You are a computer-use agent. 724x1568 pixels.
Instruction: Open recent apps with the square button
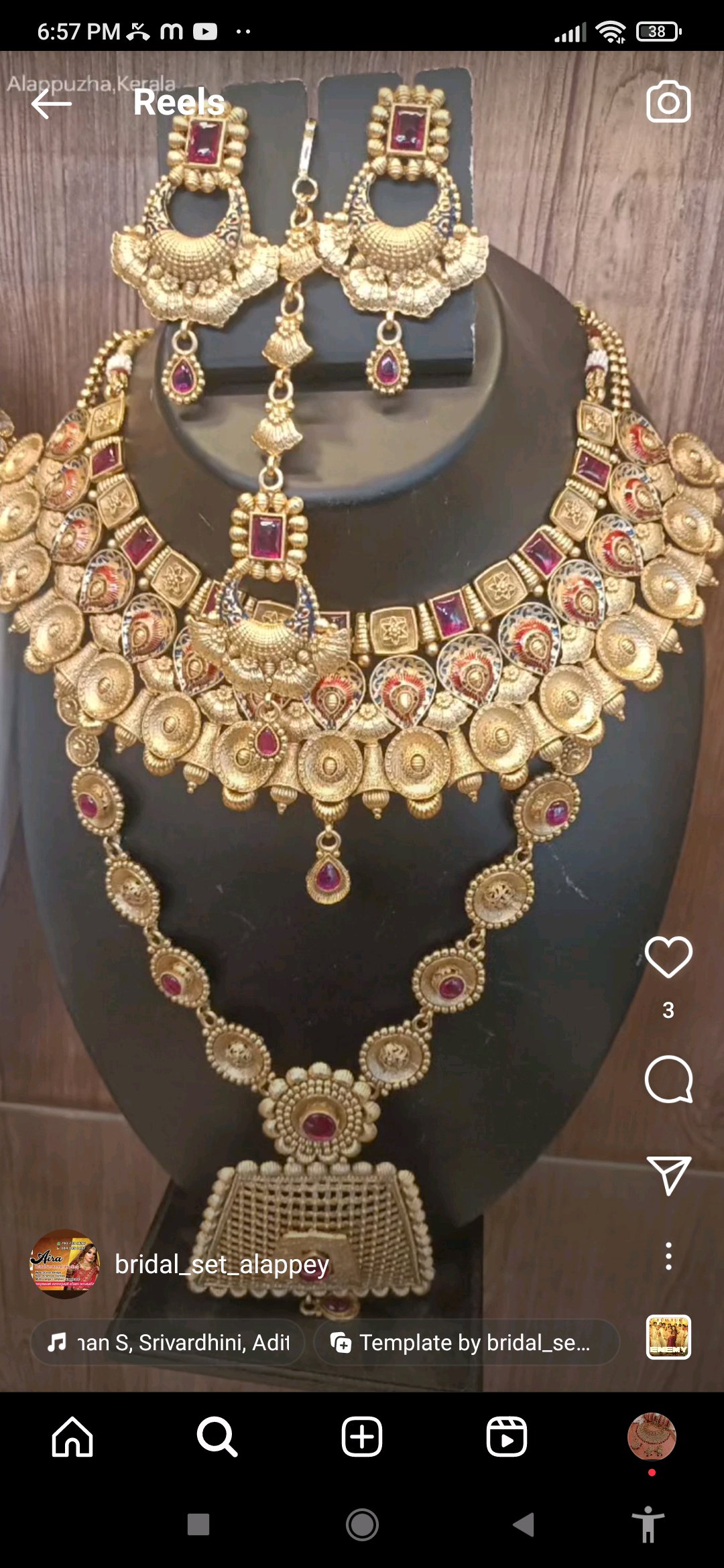198,1524
